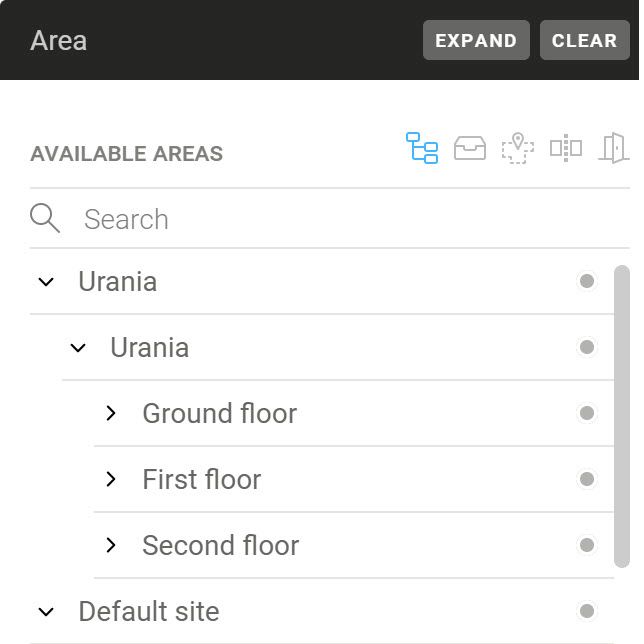Viewport: 644px width, 644px height.
Task: Select the tree hierarchy view icon
Action: click(422, 148)
